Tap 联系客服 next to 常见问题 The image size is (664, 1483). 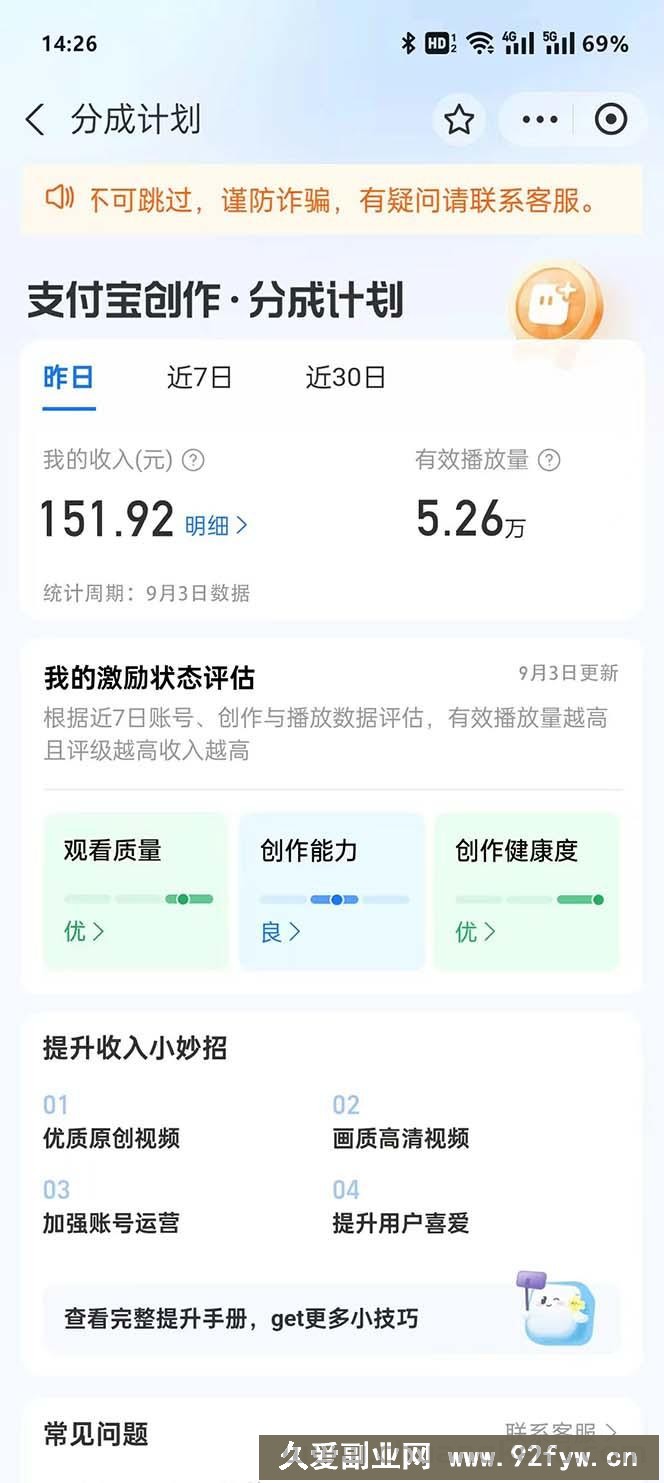tap(560, 1431)
